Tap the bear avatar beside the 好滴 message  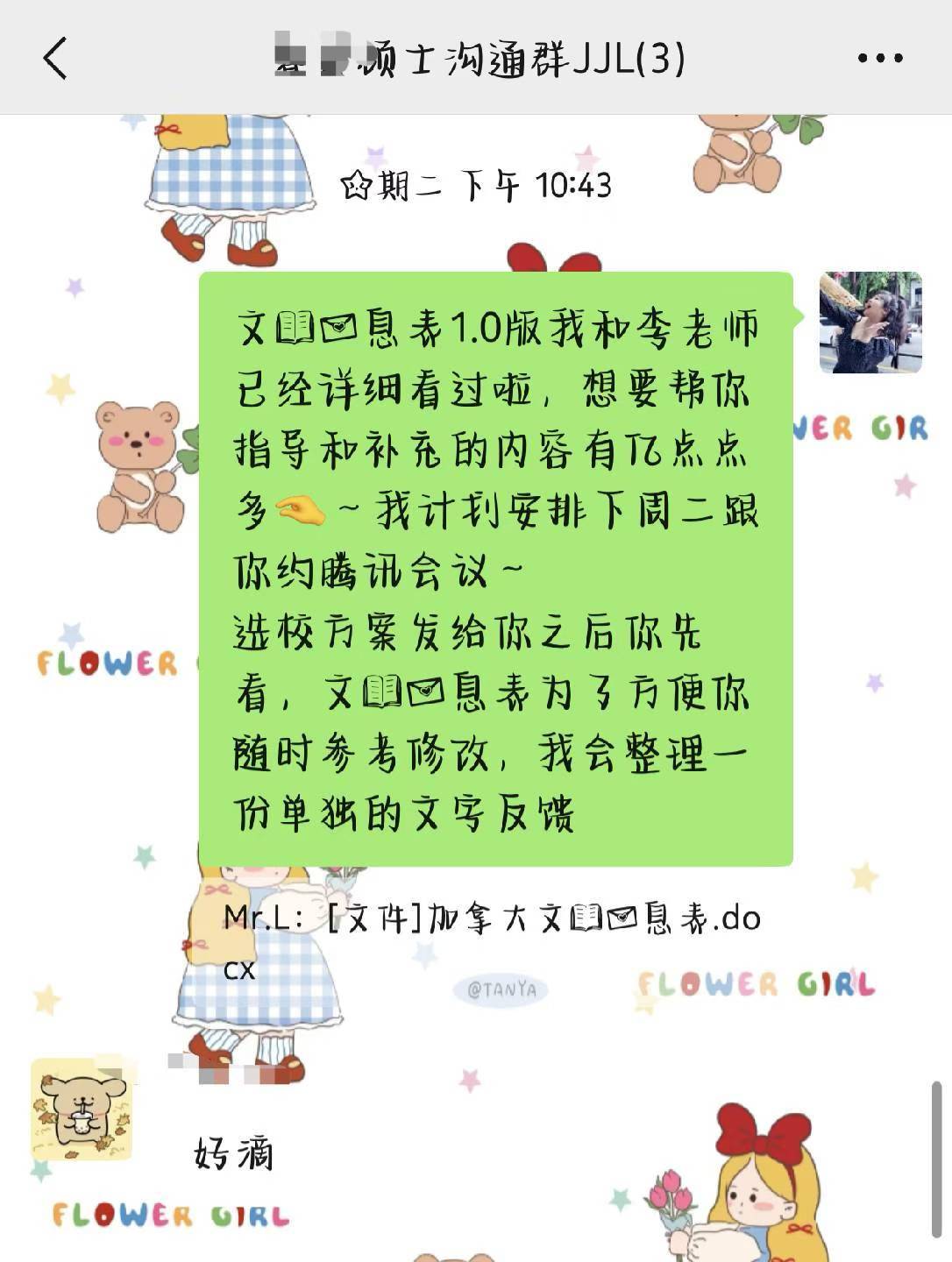(81, 1109)
